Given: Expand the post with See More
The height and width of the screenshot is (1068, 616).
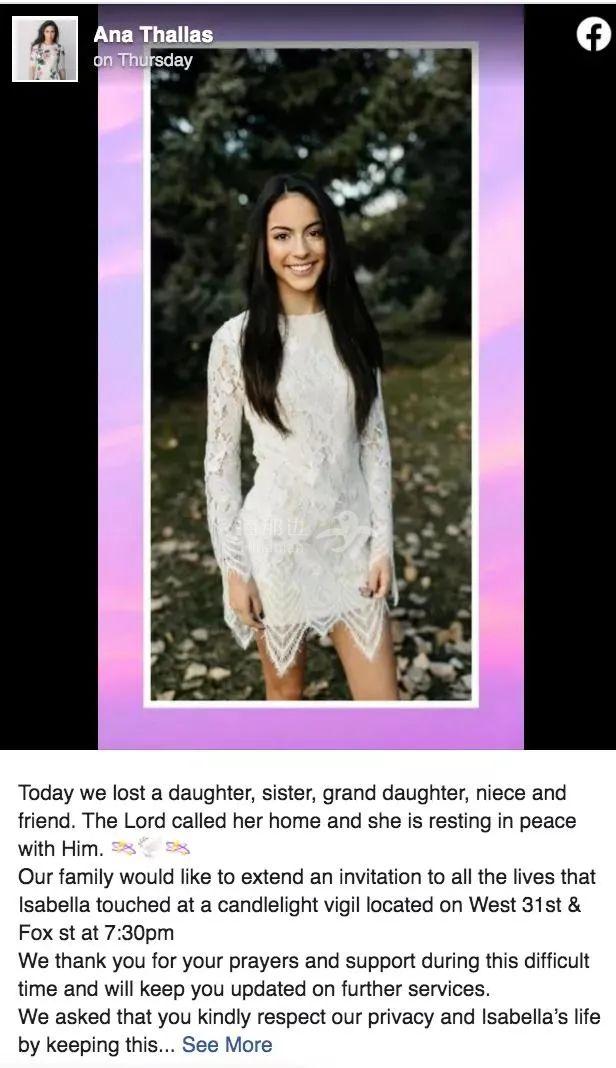Looking at the screenshot, I should 227,1044.
